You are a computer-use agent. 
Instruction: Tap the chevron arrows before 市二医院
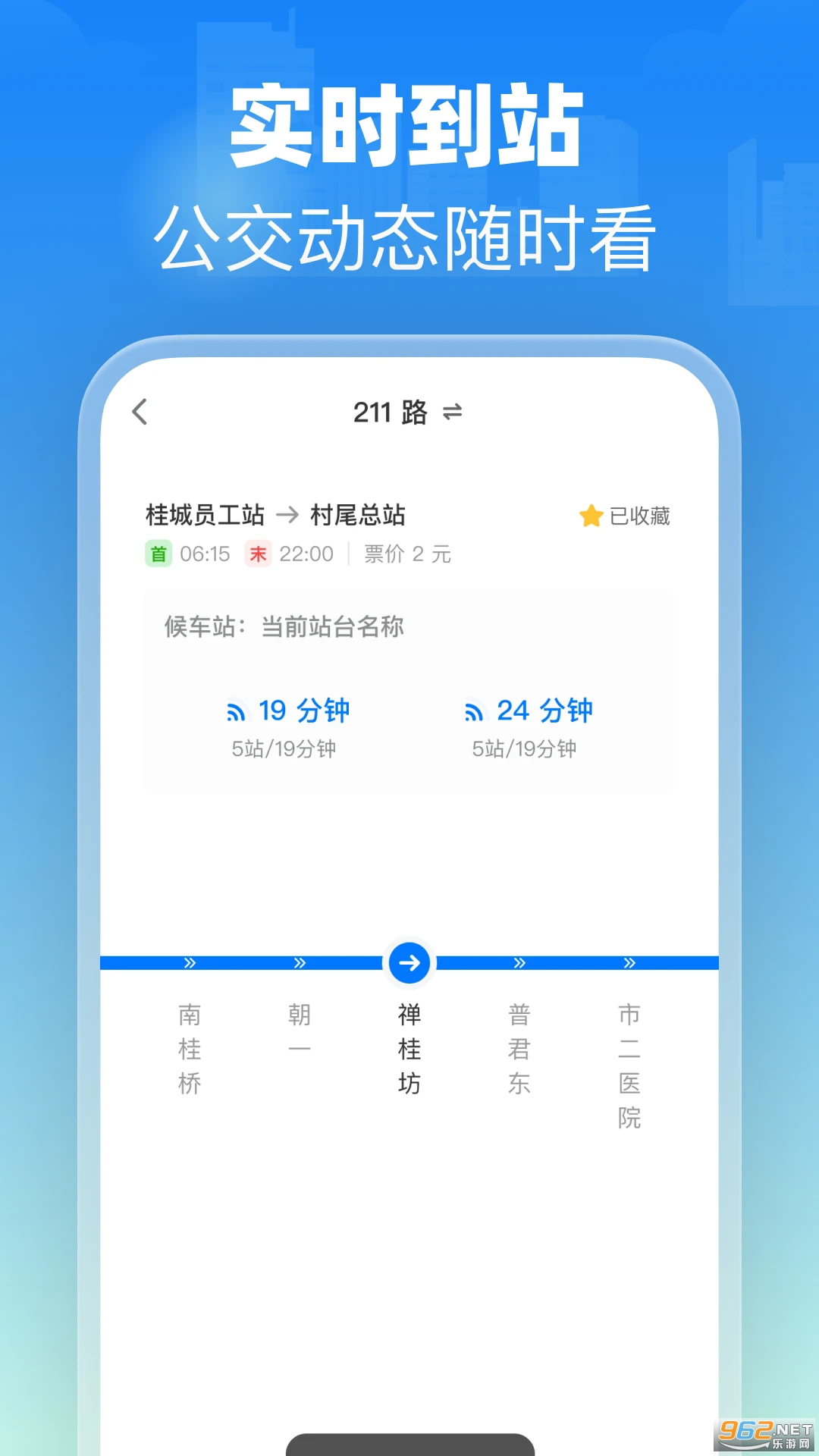tap(629, 962)
